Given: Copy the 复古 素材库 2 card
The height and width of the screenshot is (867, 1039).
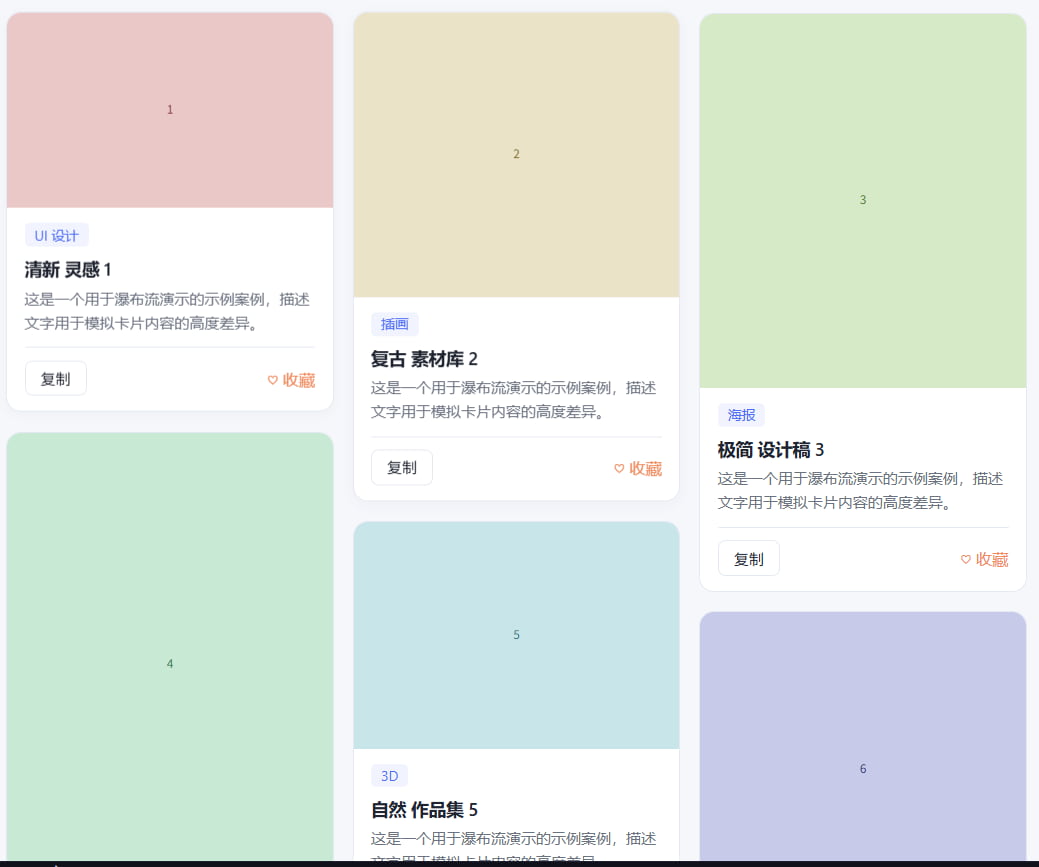Looking at the screenshot, I should (402, 467).
